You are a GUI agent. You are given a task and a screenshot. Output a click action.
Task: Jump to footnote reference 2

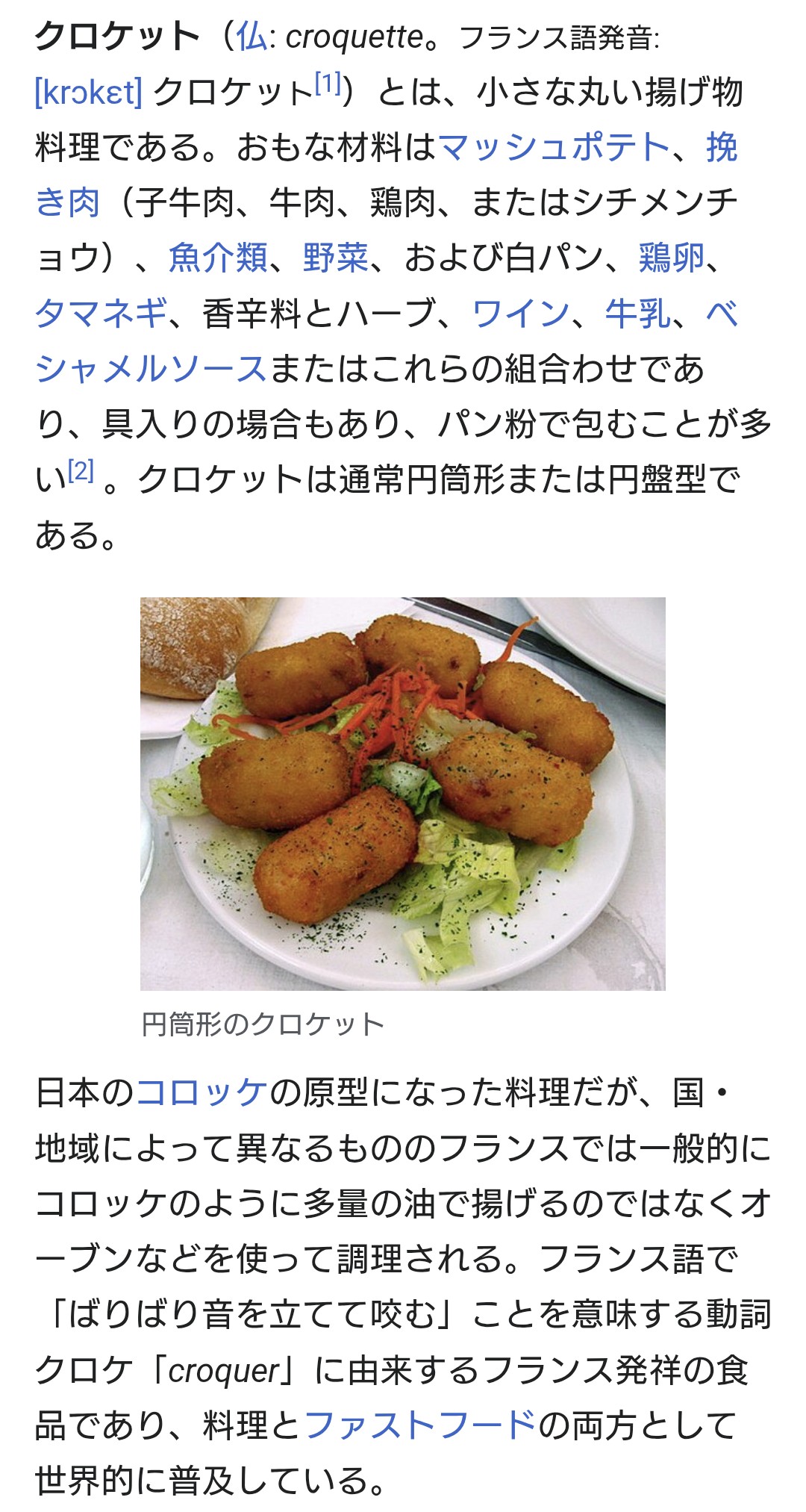coord(81,471)
